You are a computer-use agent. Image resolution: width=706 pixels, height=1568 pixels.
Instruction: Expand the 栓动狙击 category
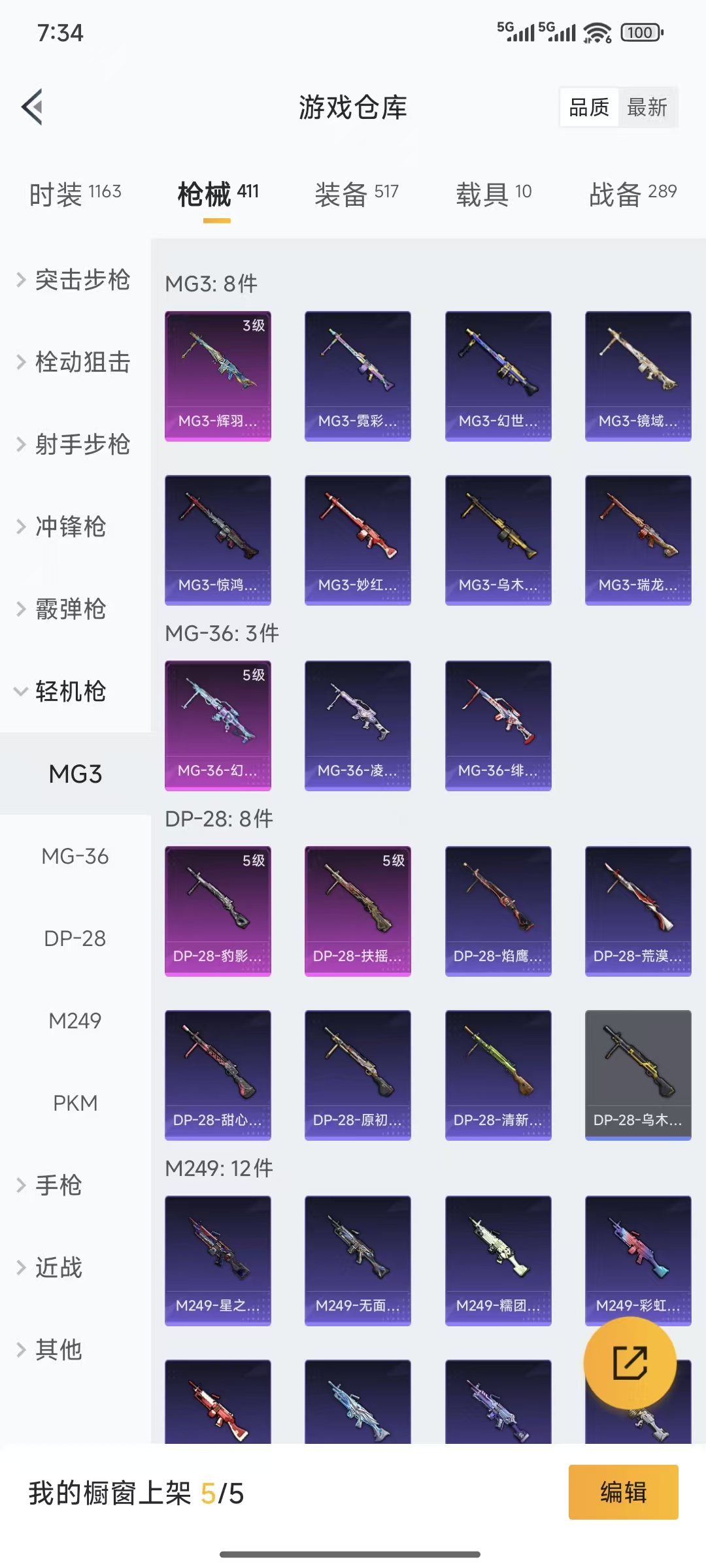(x=75, y=362)
